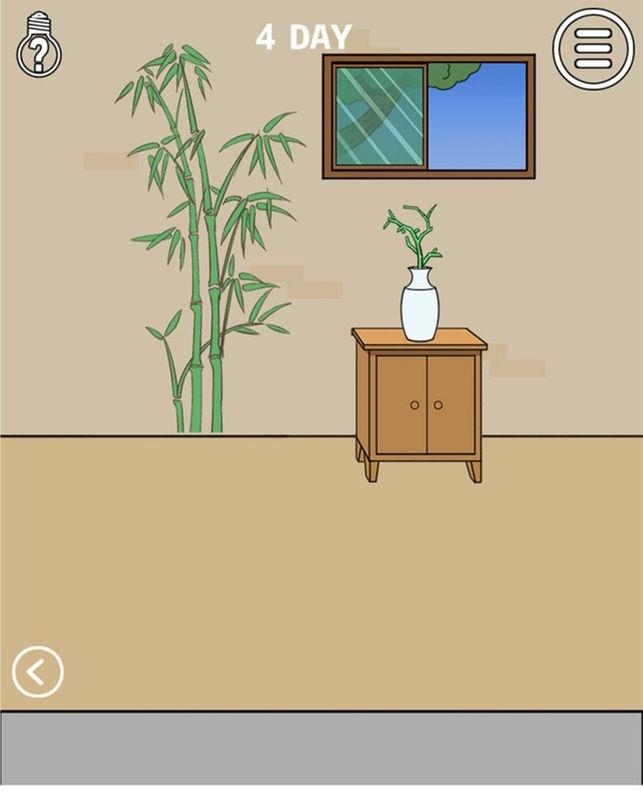Open the wooden cabinet doors
643x808 pixels.
[425, 404]
